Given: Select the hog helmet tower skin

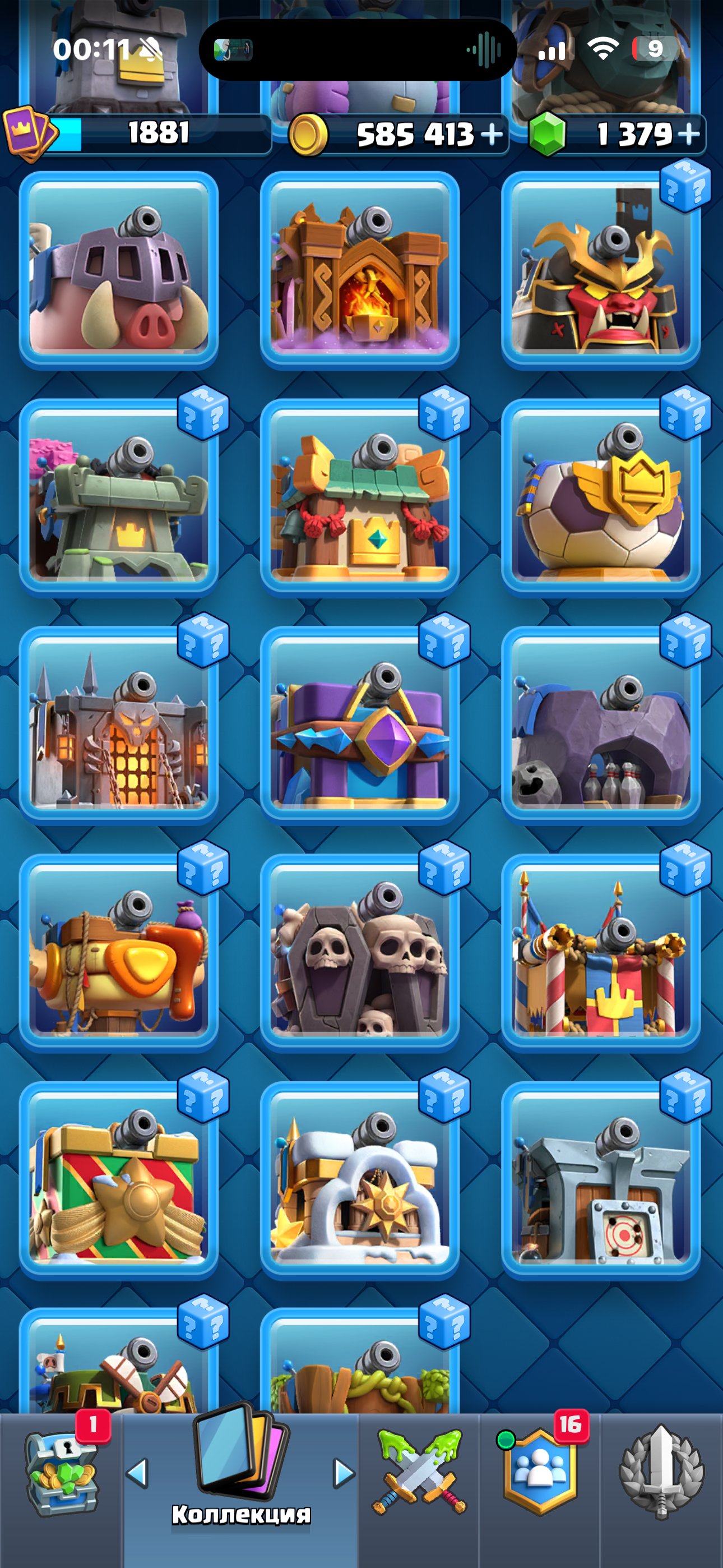Looking at the screenshot, I should click(119, 270).
